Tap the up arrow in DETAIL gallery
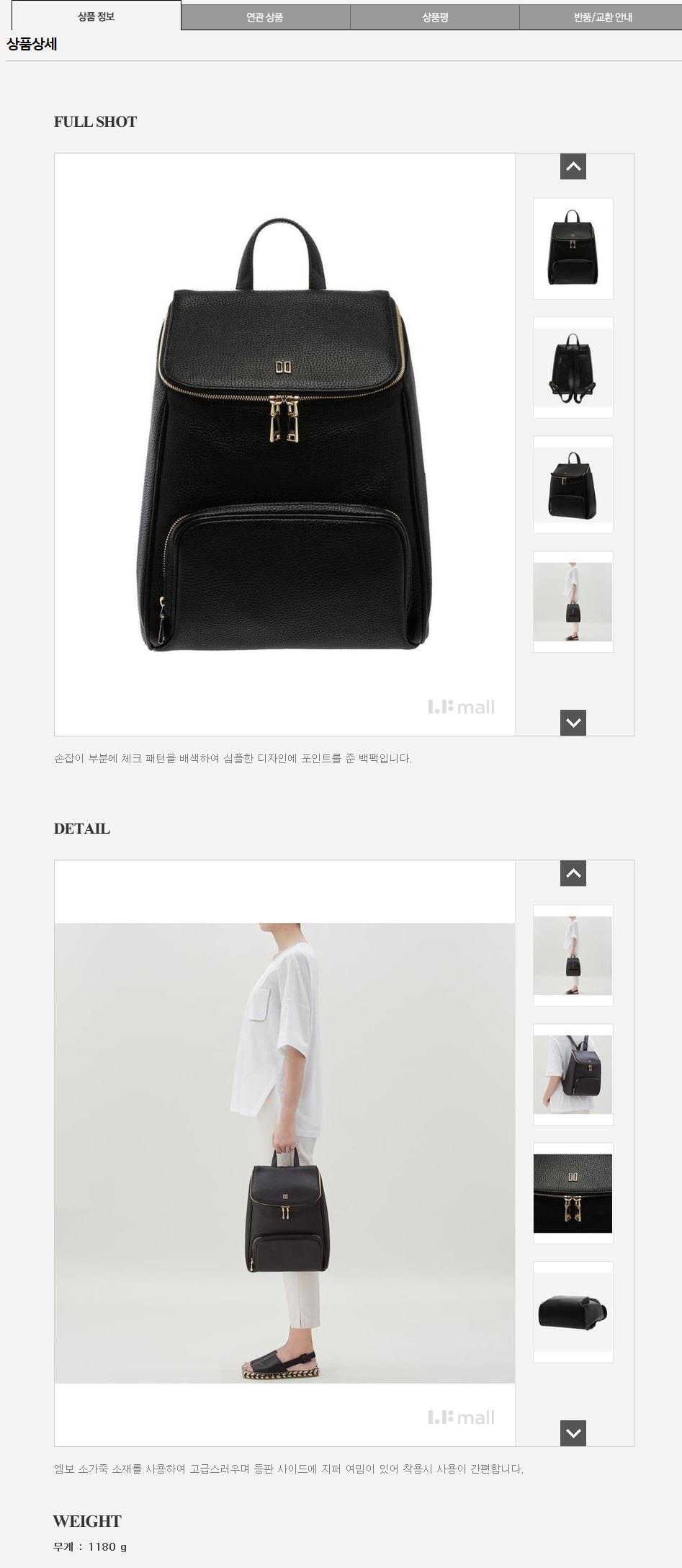 (x=573, y=873)
